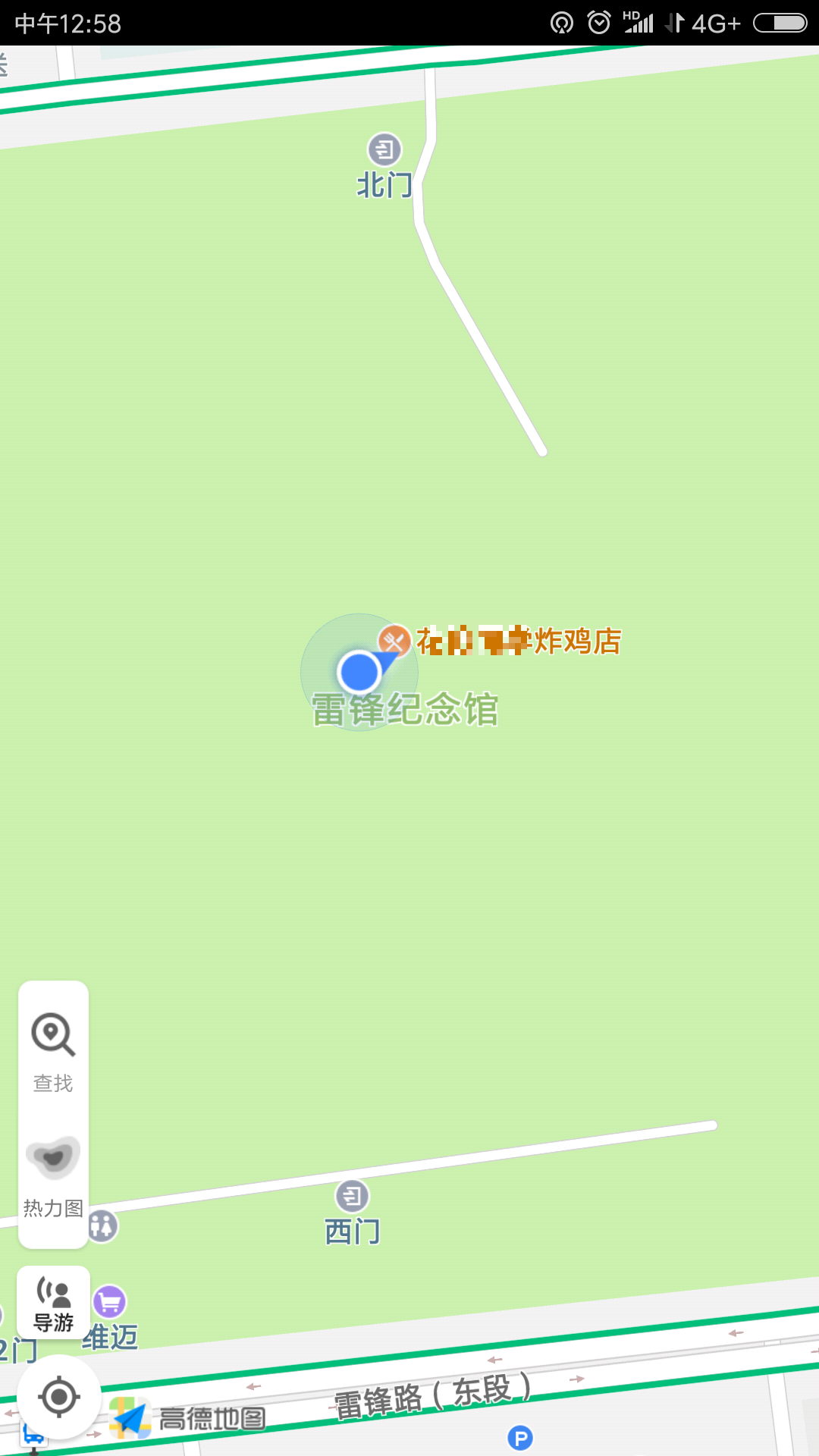Open the 查找 search tool
Viewport: 819px width, 1456px height.
[53, 1050]
